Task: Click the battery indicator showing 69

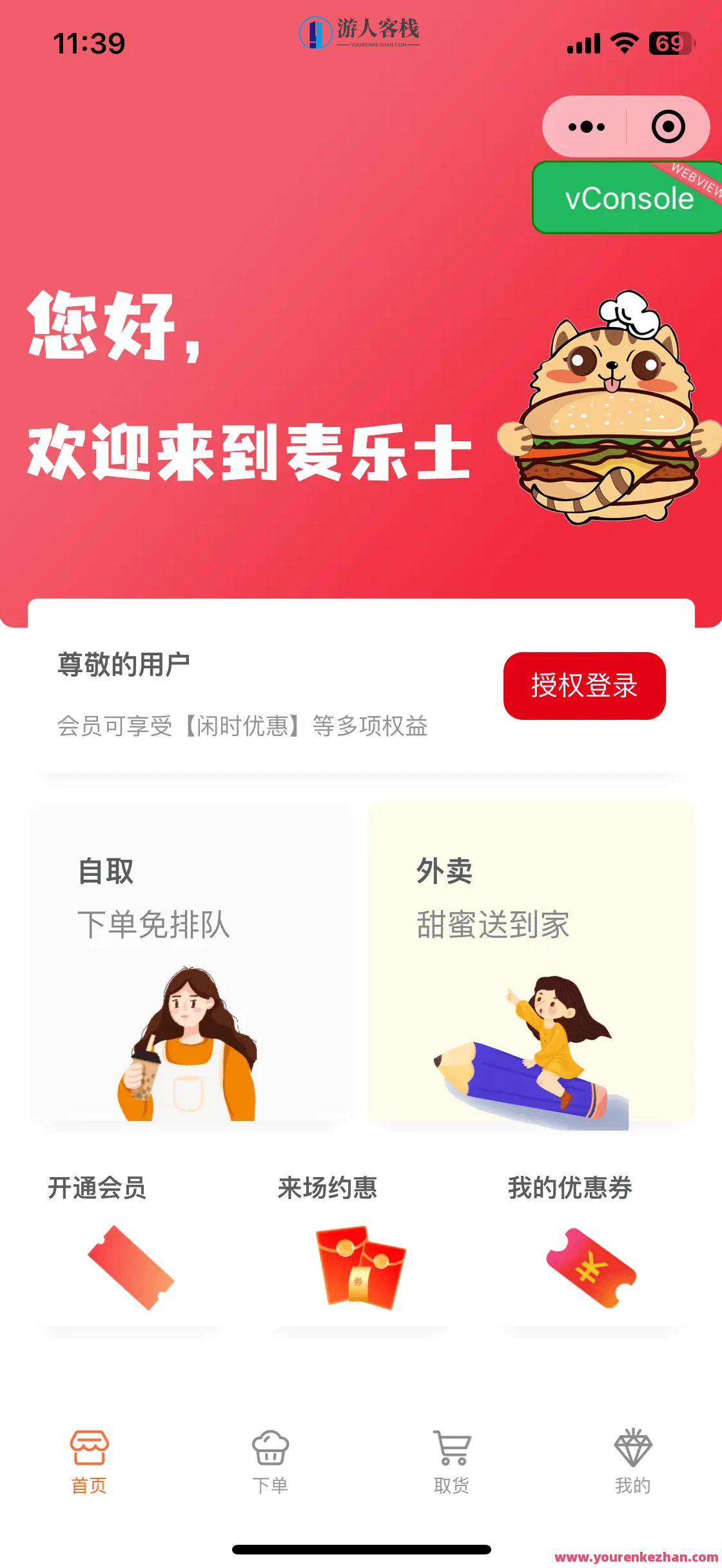Action: pyautogui.click(x=670, y=44)
